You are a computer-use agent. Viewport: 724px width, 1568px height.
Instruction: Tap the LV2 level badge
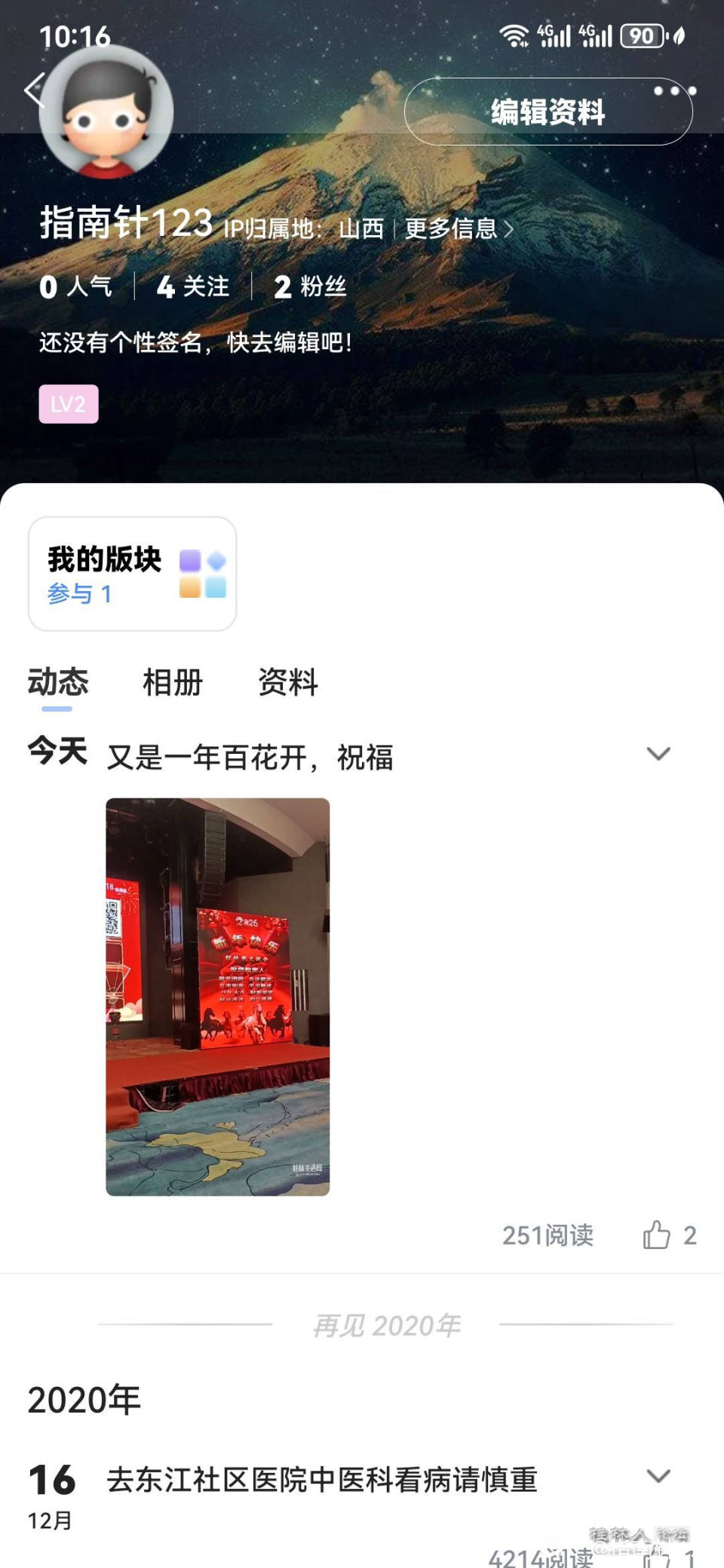tap(69, 404)
